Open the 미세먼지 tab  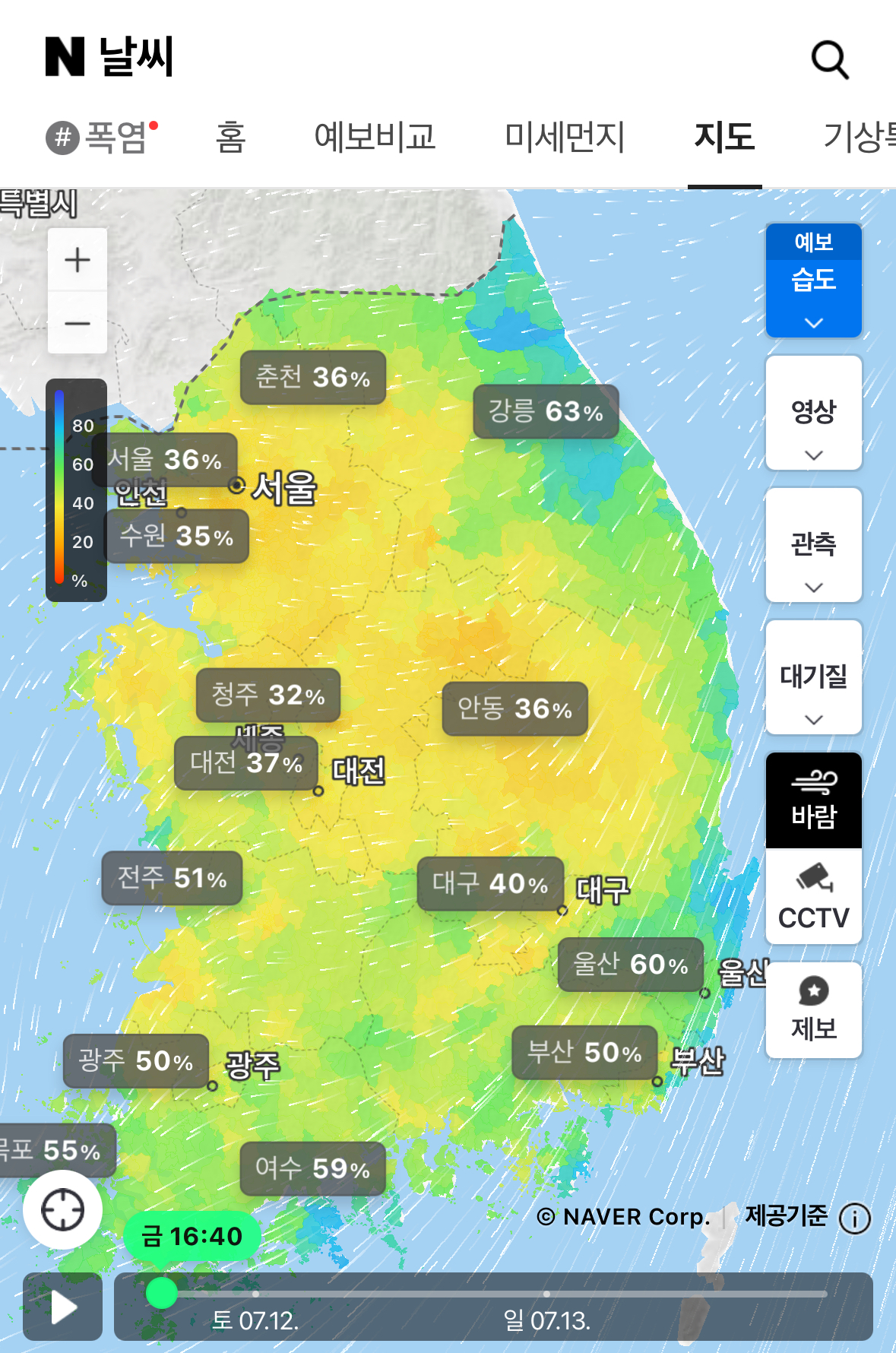point(564,138)
